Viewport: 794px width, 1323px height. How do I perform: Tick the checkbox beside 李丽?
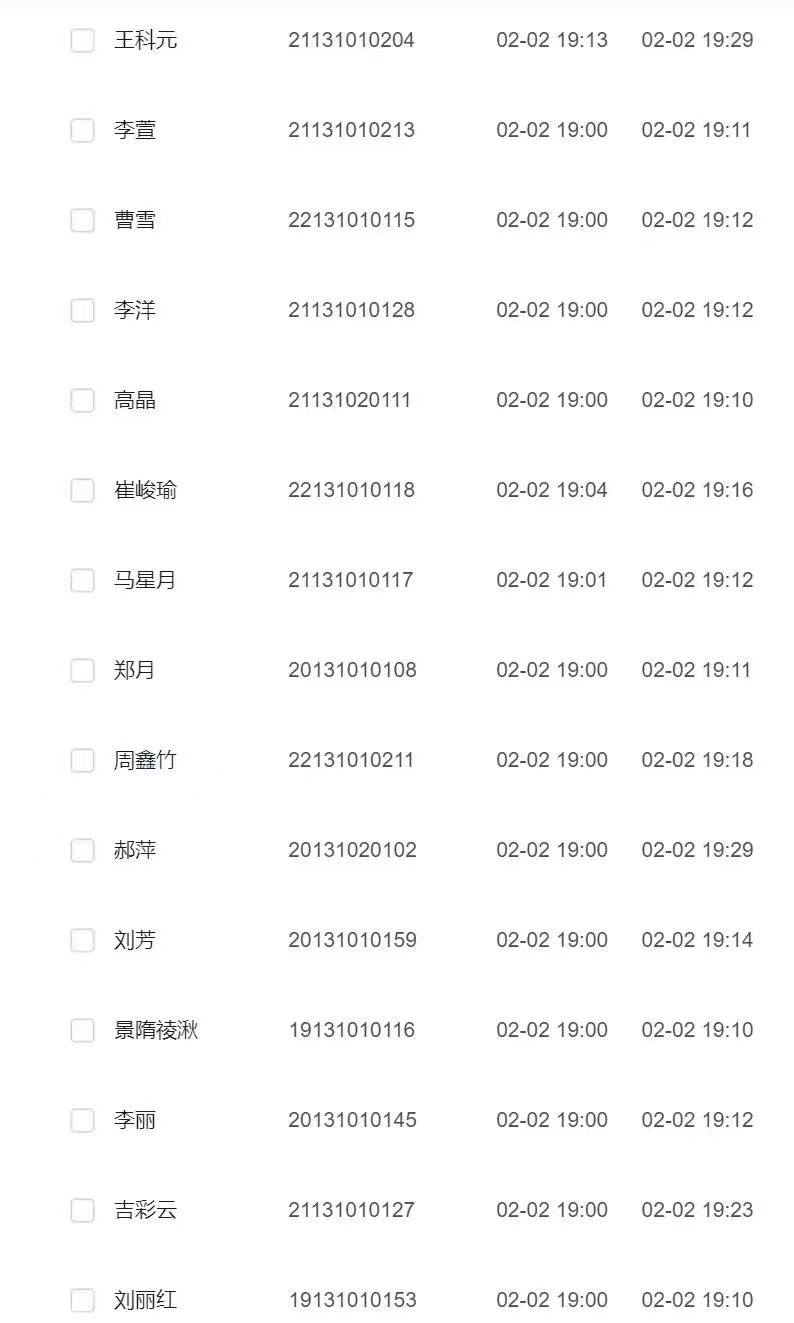point(82,1121)
